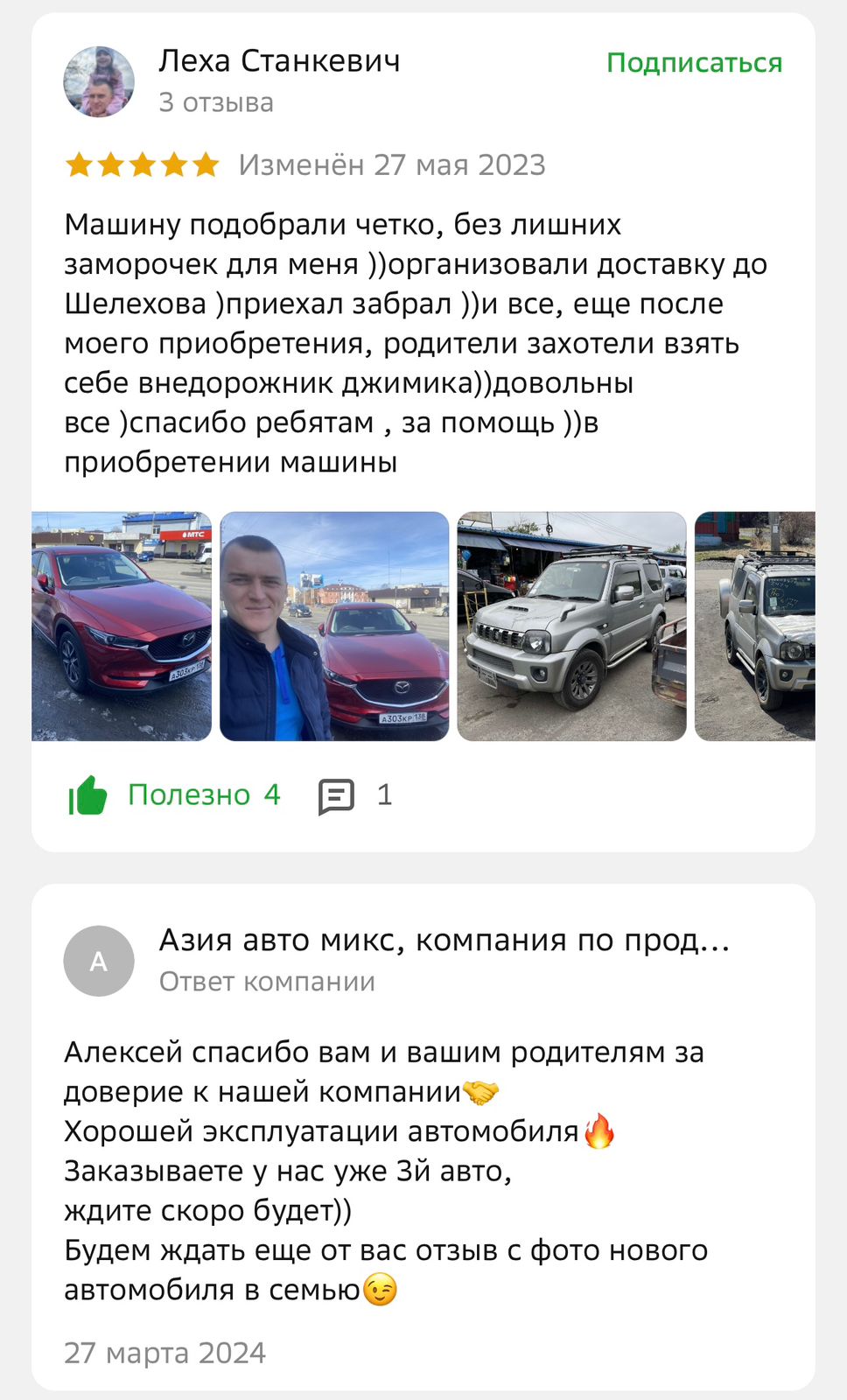View the first photo of the red Mazda
Viewport: 847px width, 1400px height.
122,626
